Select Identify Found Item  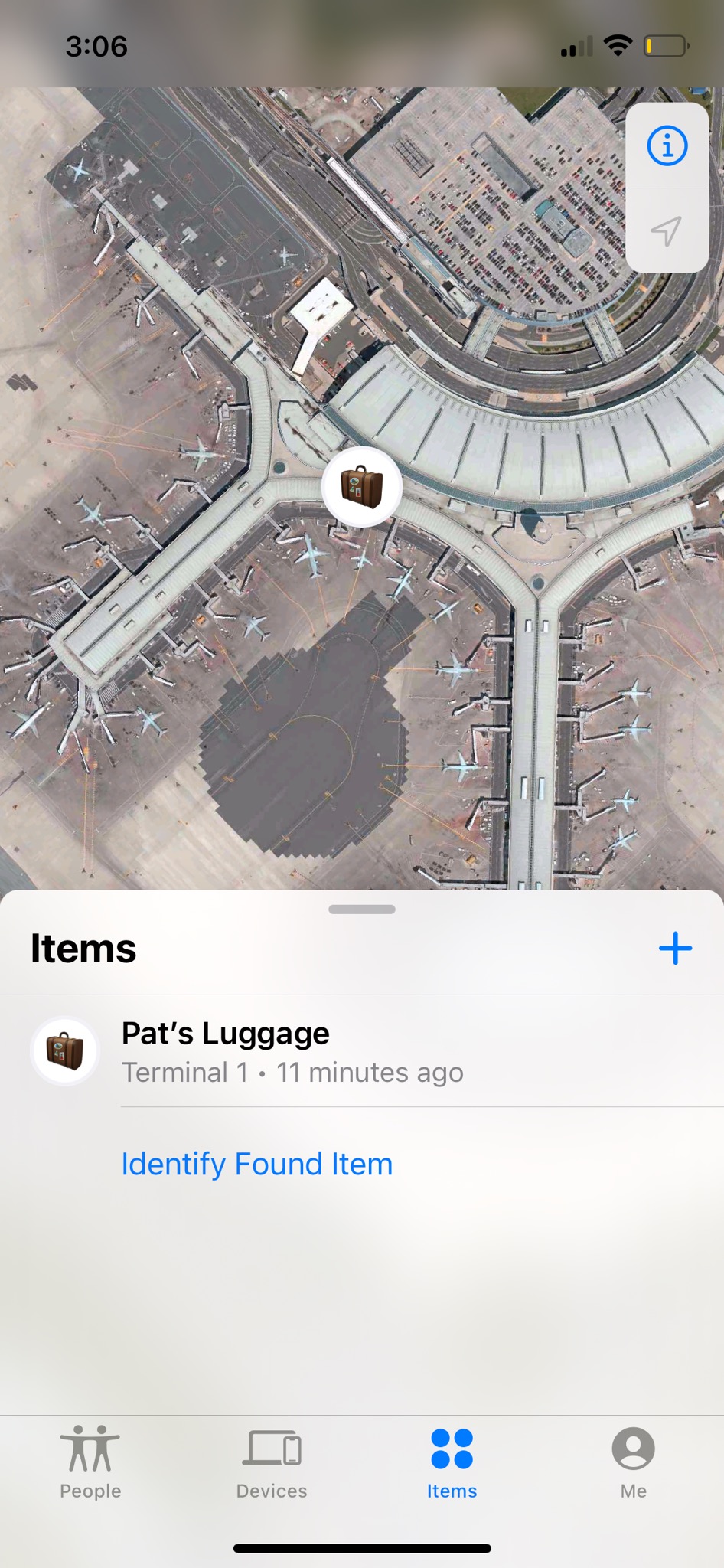tap(257, 1164)
